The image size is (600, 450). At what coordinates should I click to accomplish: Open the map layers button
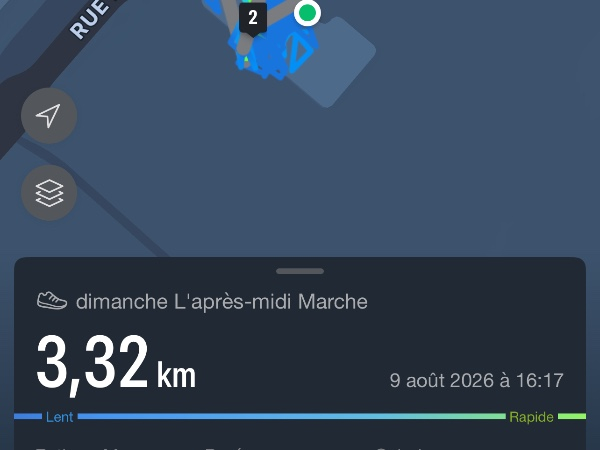pyautogui.click(x=49, y=193)
